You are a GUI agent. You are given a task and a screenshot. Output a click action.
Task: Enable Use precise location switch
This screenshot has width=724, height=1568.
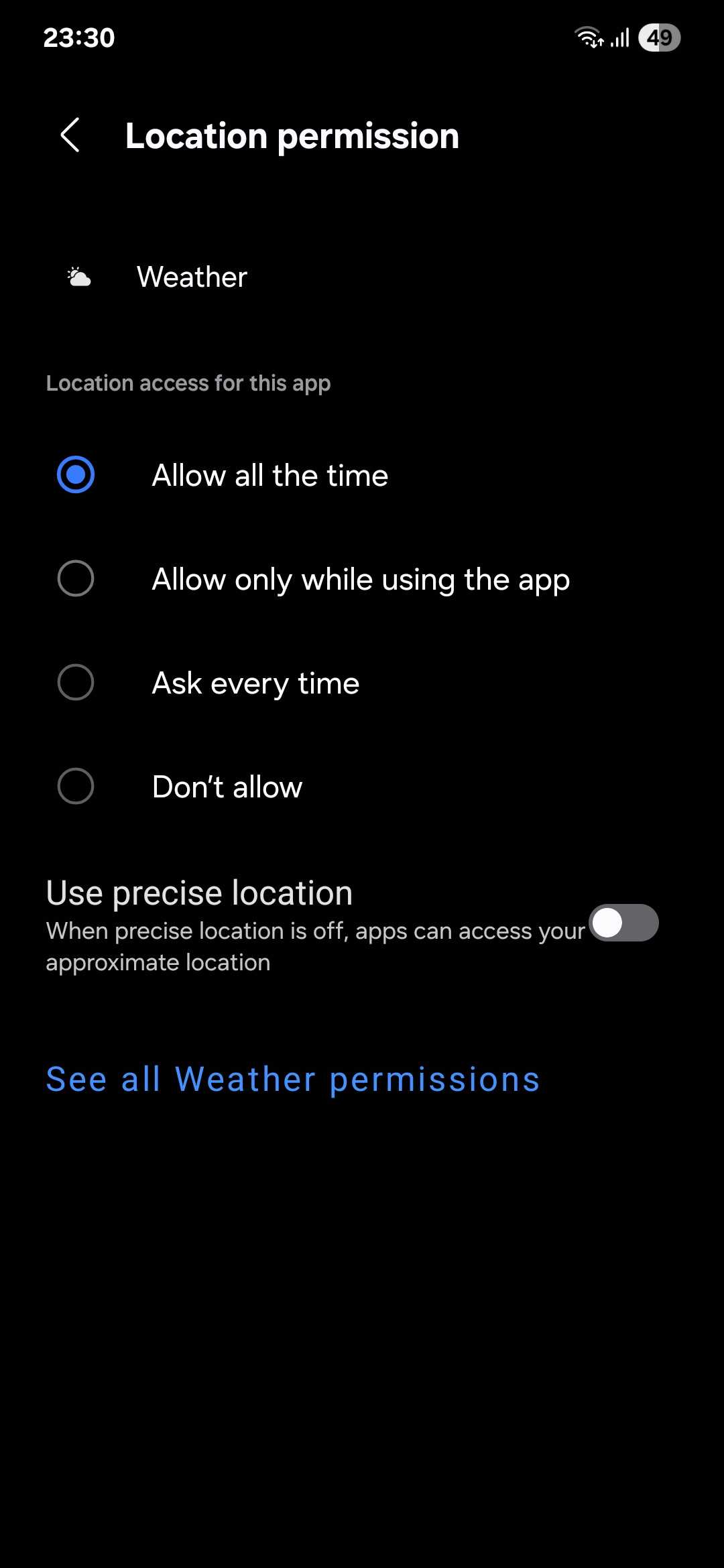[623, 923]
